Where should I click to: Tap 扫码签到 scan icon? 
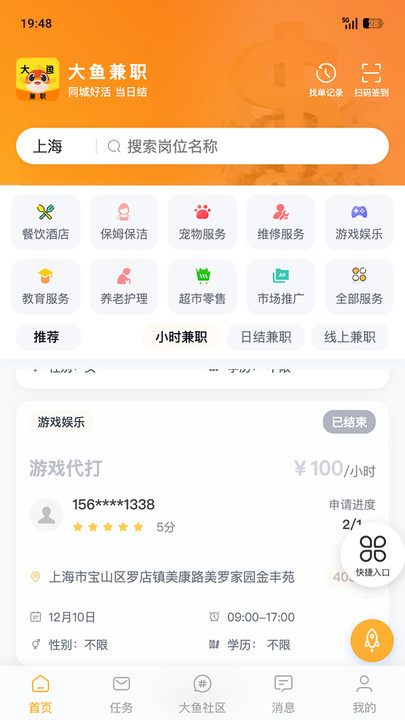(x=371, y=80)
